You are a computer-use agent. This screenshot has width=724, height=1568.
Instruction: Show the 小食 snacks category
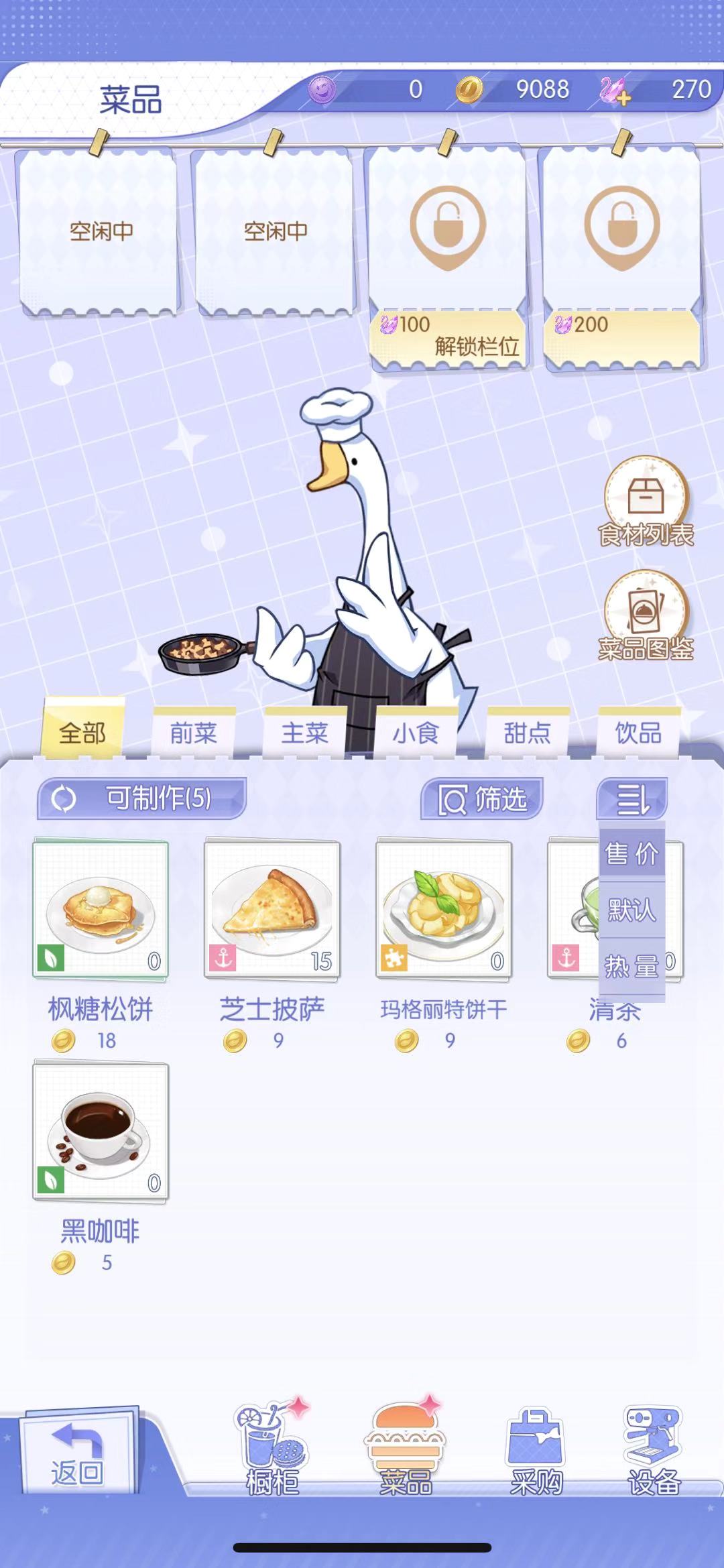tap(416, 733)
